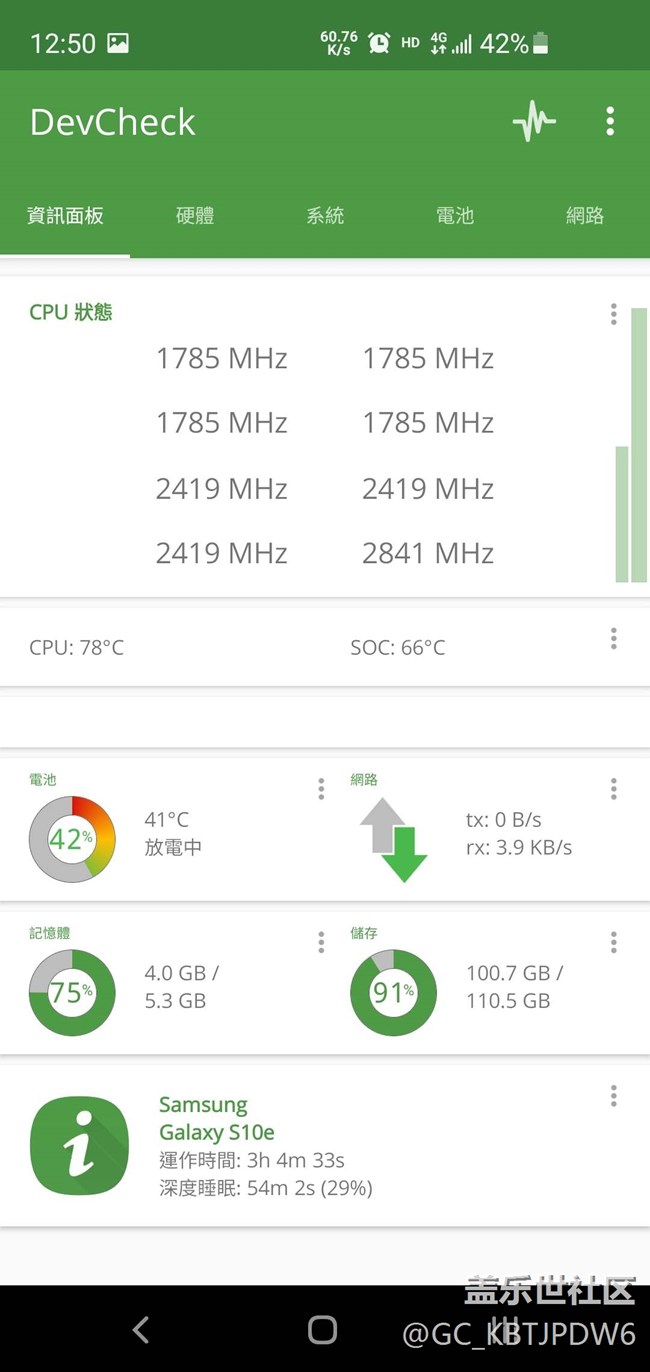Switch to the 硬體 tab
Image resolution: width=650 pixels, height=1372 pixels.
click(x=195, y=215)
